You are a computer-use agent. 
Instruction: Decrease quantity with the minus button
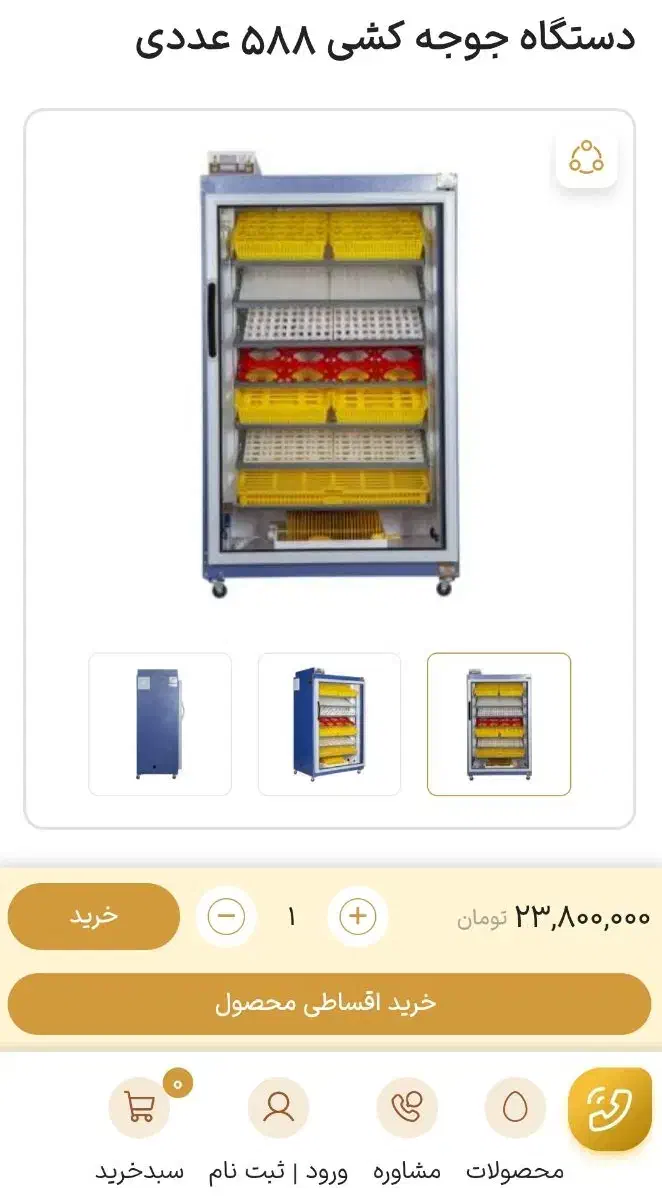pyautogui.click(x=226, y=916)
